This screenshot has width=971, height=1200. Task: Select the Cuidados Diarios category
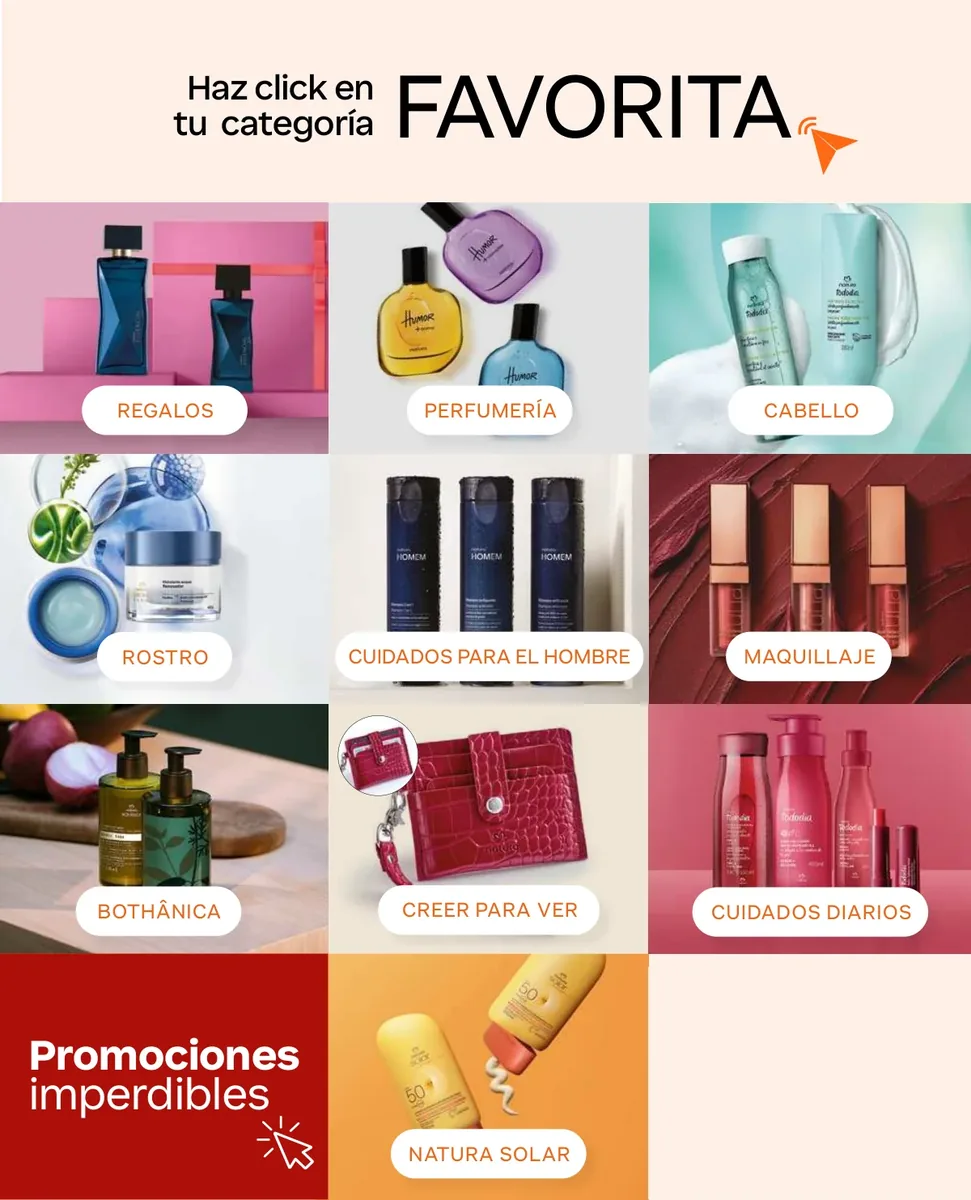point(810,829)
